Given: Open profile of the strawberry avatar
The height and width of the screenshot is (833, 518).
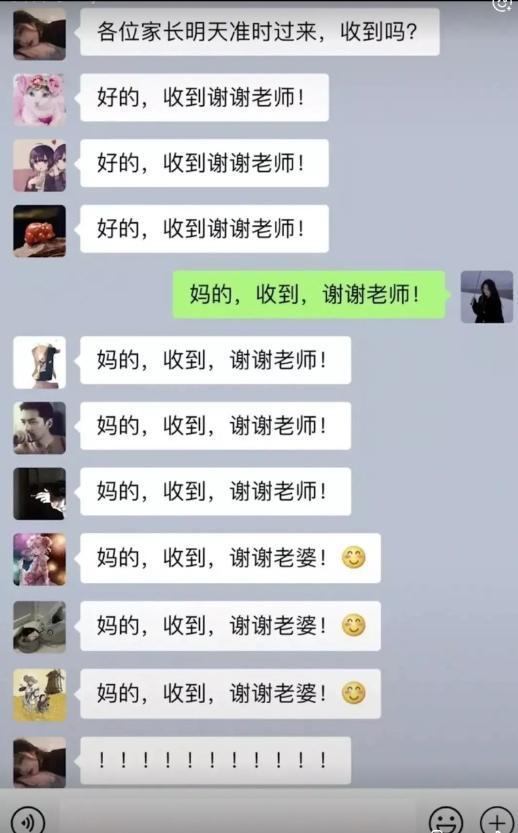Looking at the screenshot, I should pos(39,231).
